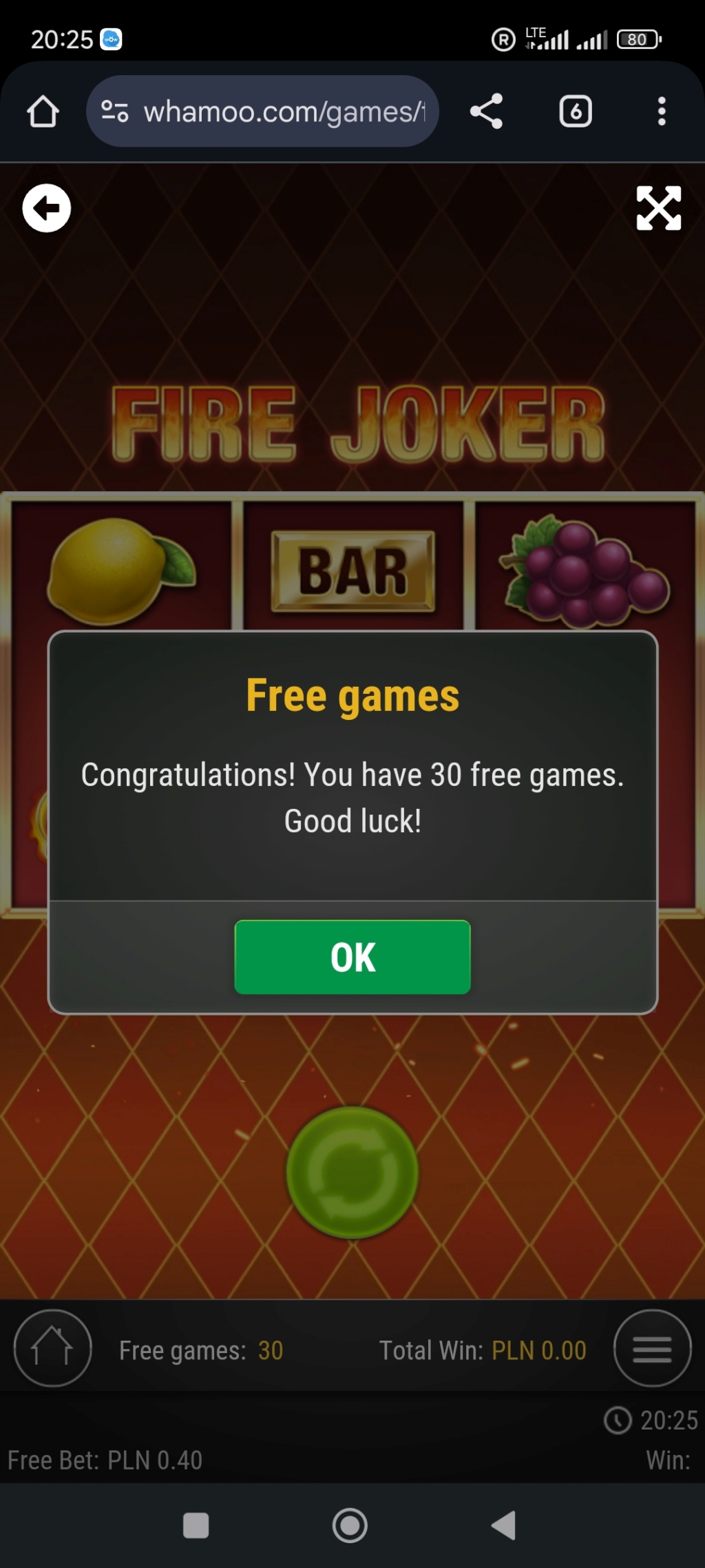Spin the reels with the green button
Viewport: 705px width, 1568px height.
pos(352,1172)
